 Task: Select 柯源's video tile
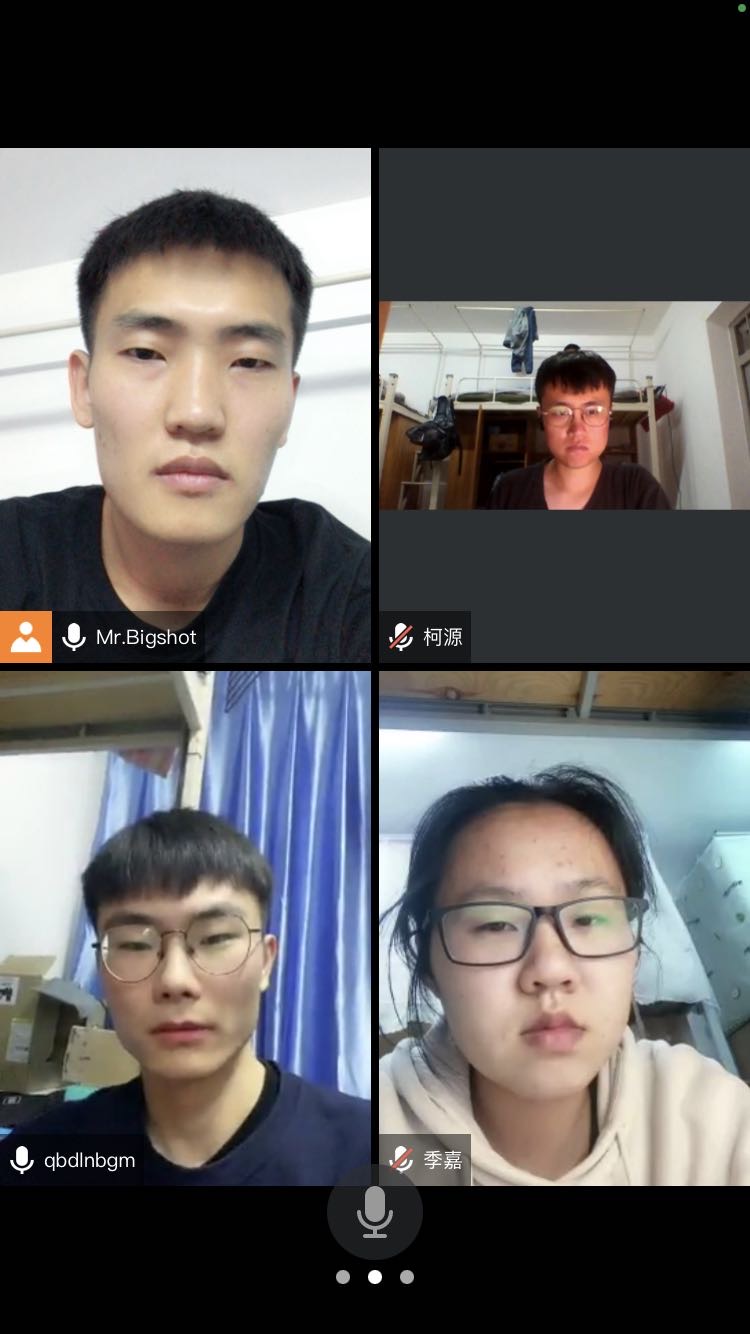[564, 405]
